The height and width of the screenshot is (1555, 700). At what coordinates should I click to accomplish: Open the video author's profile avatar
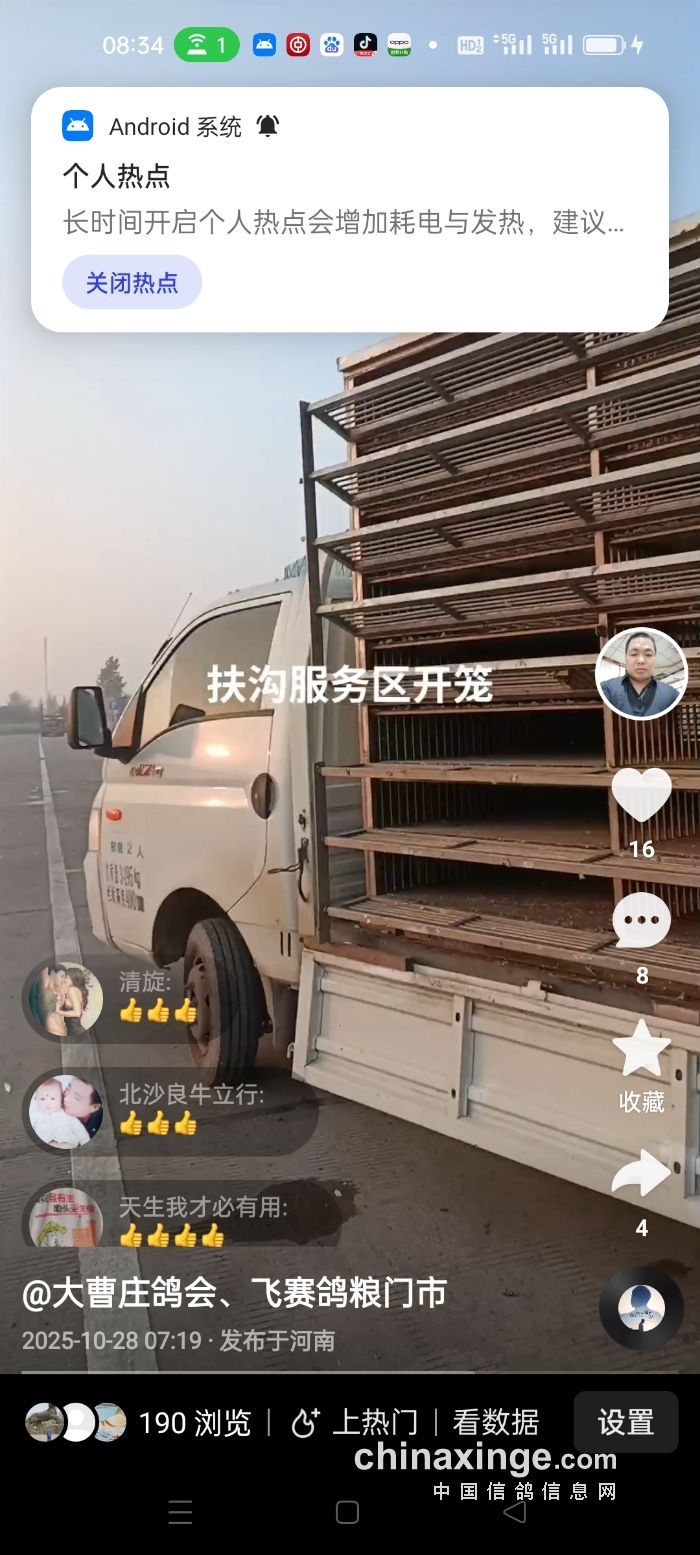[641, 674]
